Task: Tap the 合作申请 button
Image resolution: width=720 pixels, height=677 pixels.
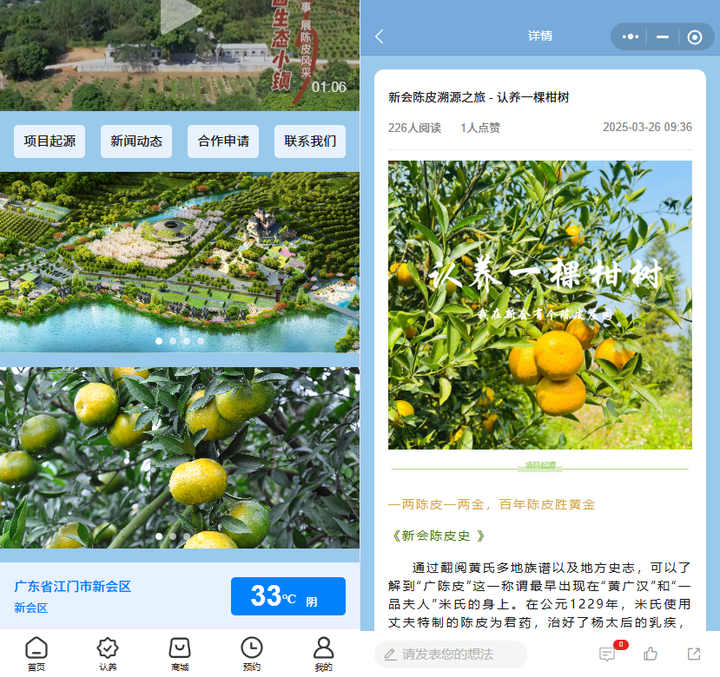Action: (x=223, y=141)
